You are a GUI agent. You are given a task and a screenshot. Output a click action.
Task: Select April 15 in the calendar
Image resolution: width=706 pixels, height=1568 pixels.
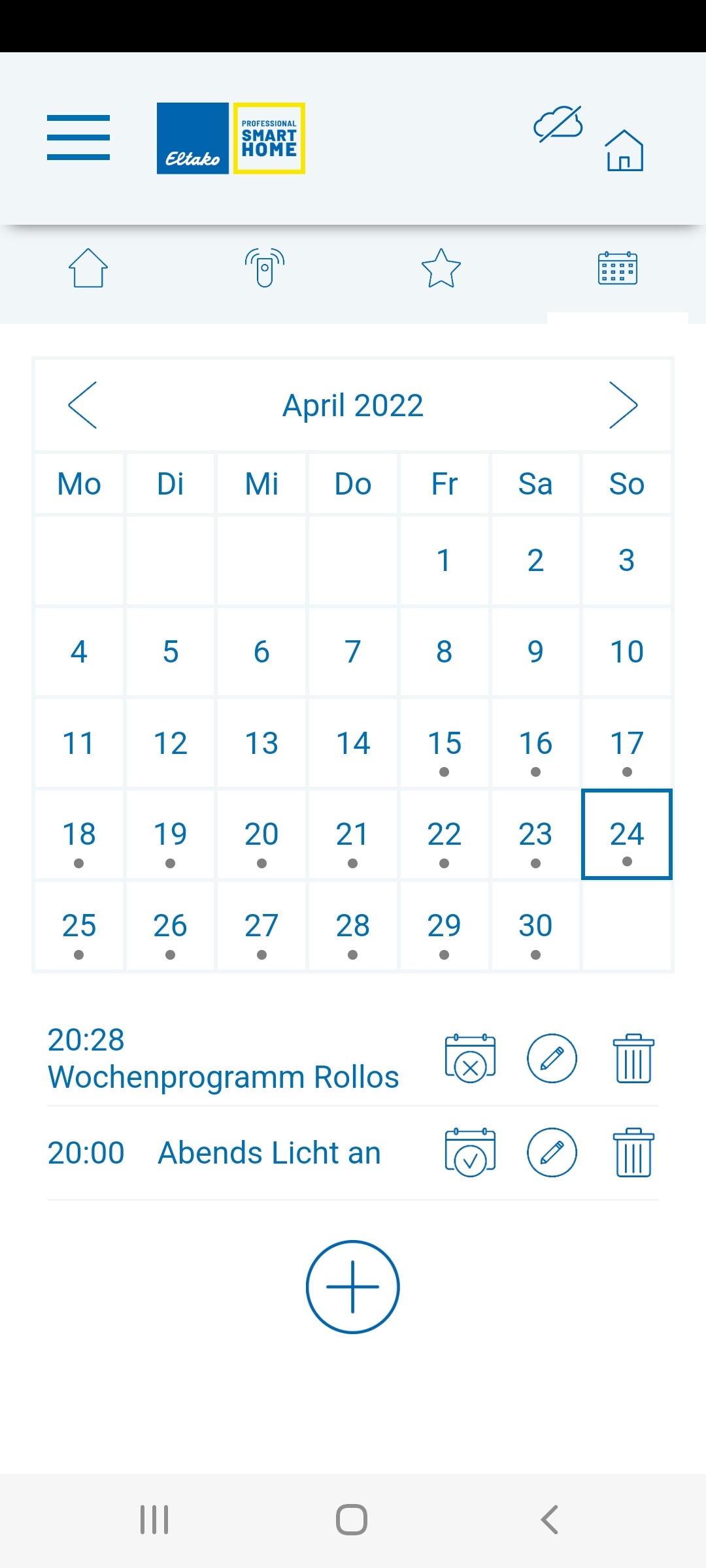pos(445,743)
